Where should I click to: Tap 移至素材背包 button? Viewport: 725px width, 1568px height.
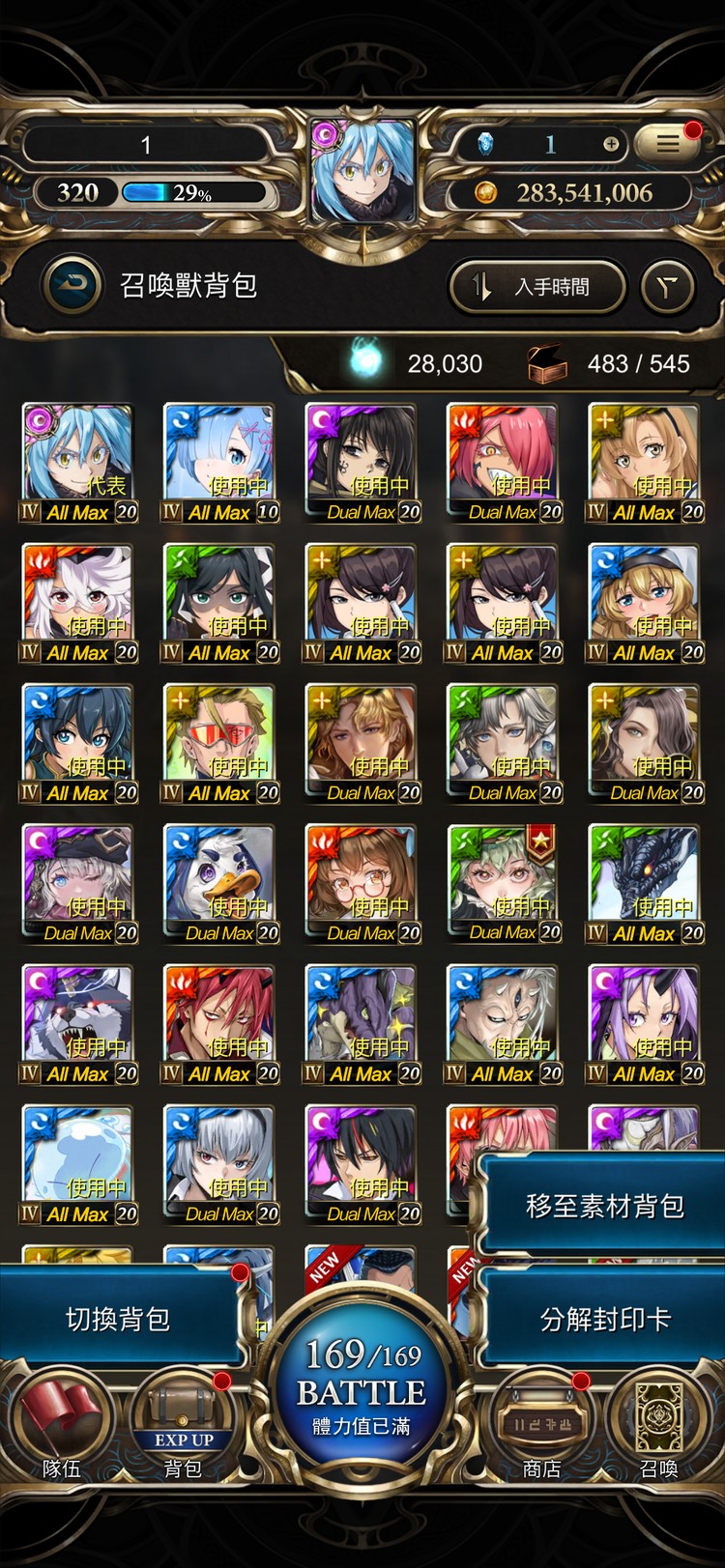point(604,1205)
